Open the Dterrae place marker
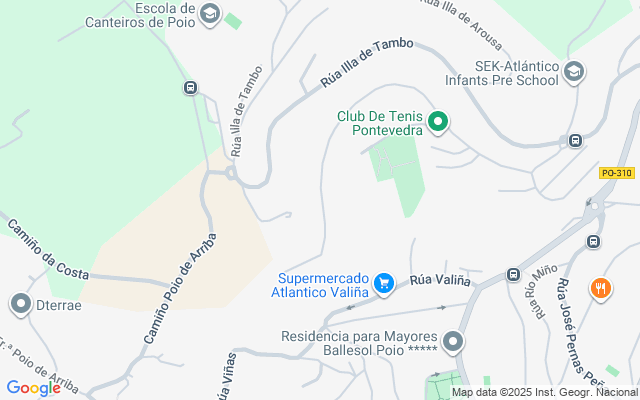 click(x=21, y=304)
